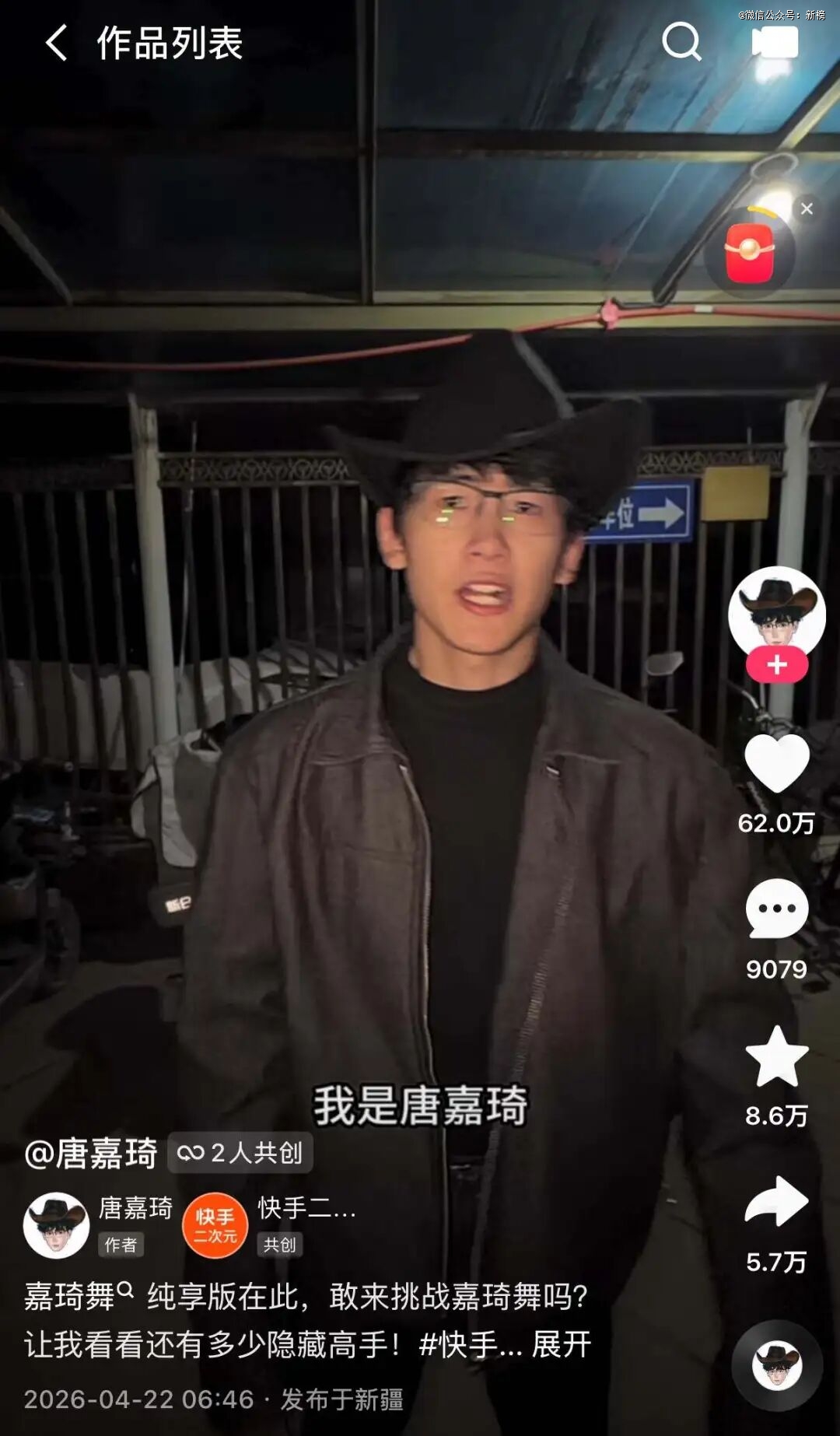Open author 唐嘉琦's profile row
Viewport: 840px width, 1436px height.
click(x=99, y=1225)
